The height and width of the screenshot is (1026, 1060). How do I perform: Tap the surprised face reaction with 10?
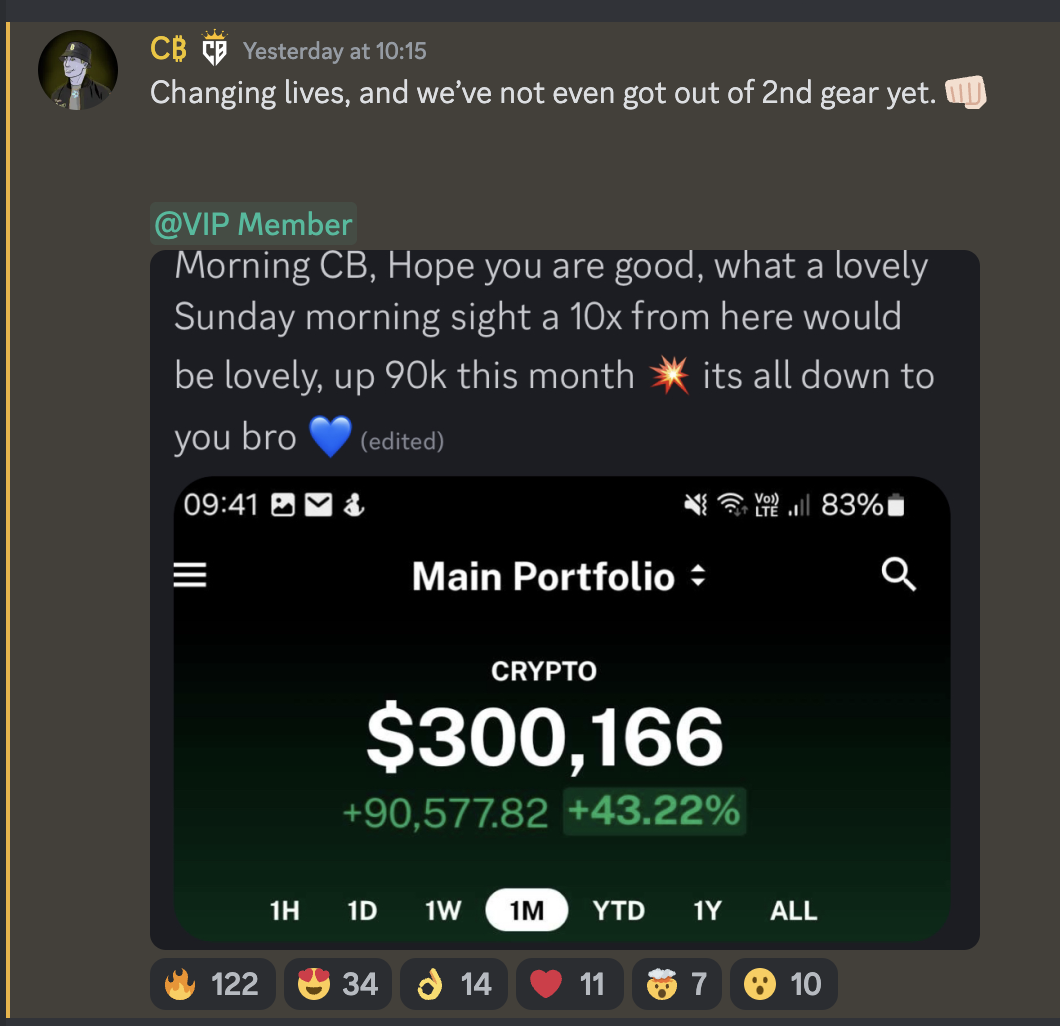point(783,985)
